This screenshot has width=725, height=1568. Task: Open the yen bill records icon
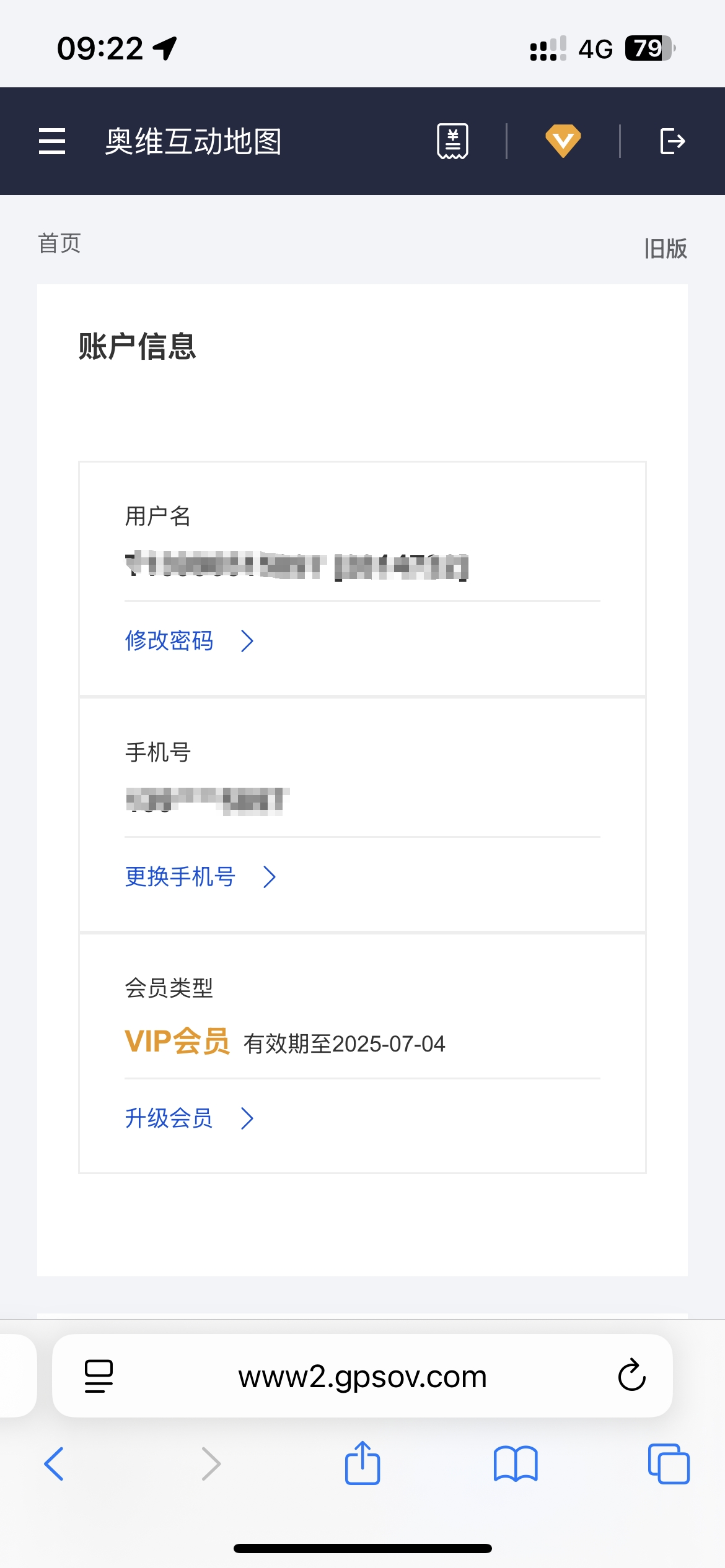click(452, 141)
